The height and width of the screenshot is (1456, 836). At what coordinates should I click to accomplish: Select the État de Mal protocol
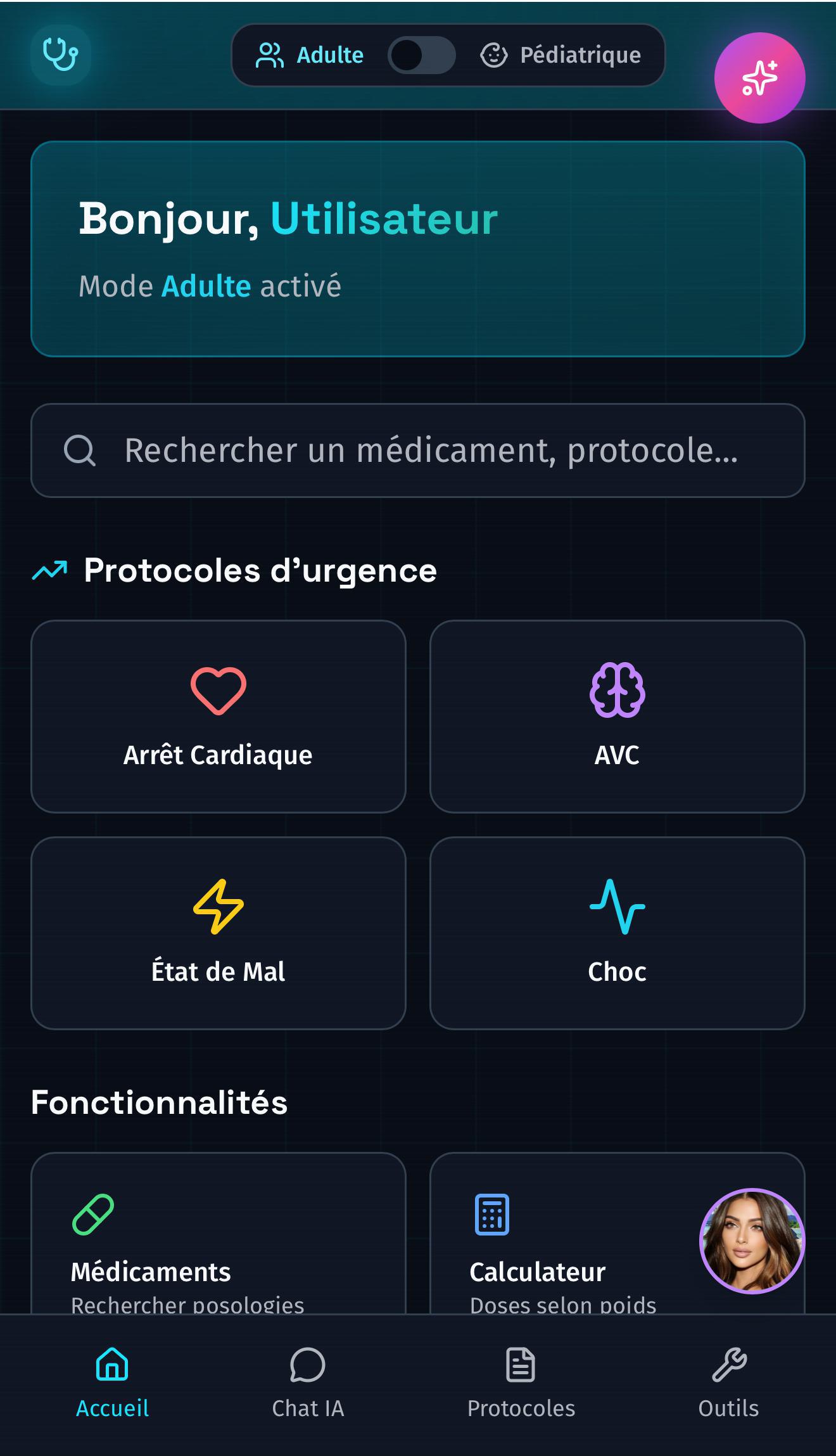[x=218, y=933]
